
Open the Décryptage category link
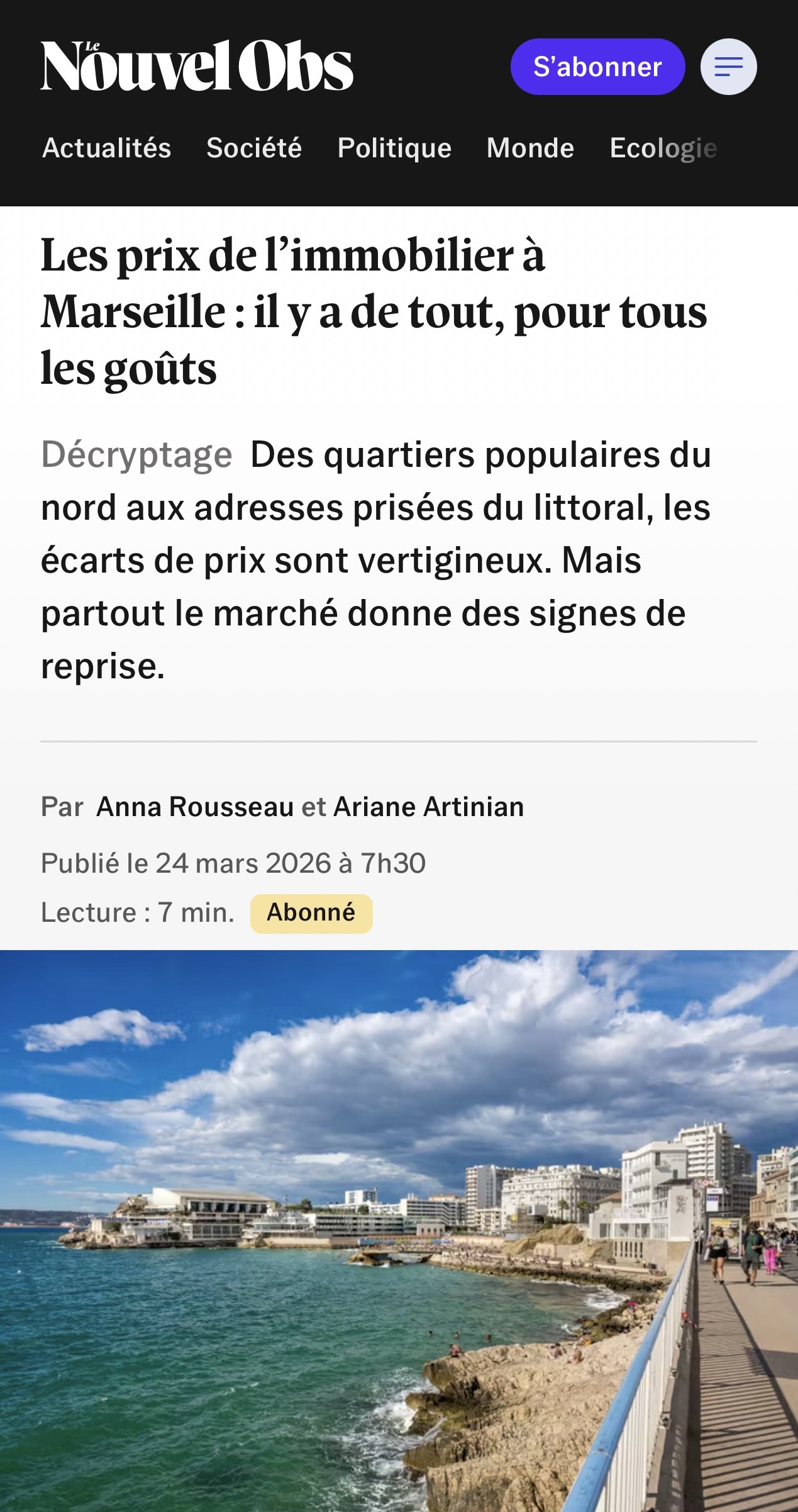click(136, 454)
